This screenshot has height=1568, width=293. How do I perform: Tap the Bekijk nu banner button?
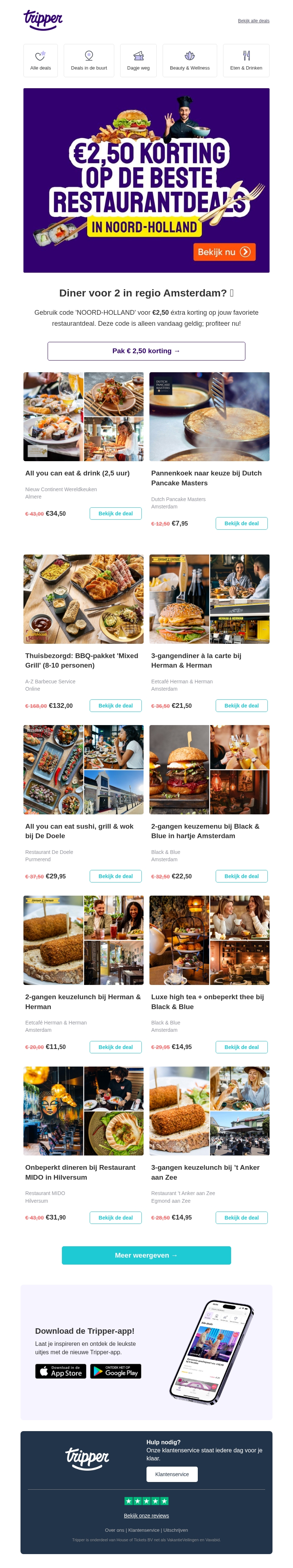(x=224, y=252)
